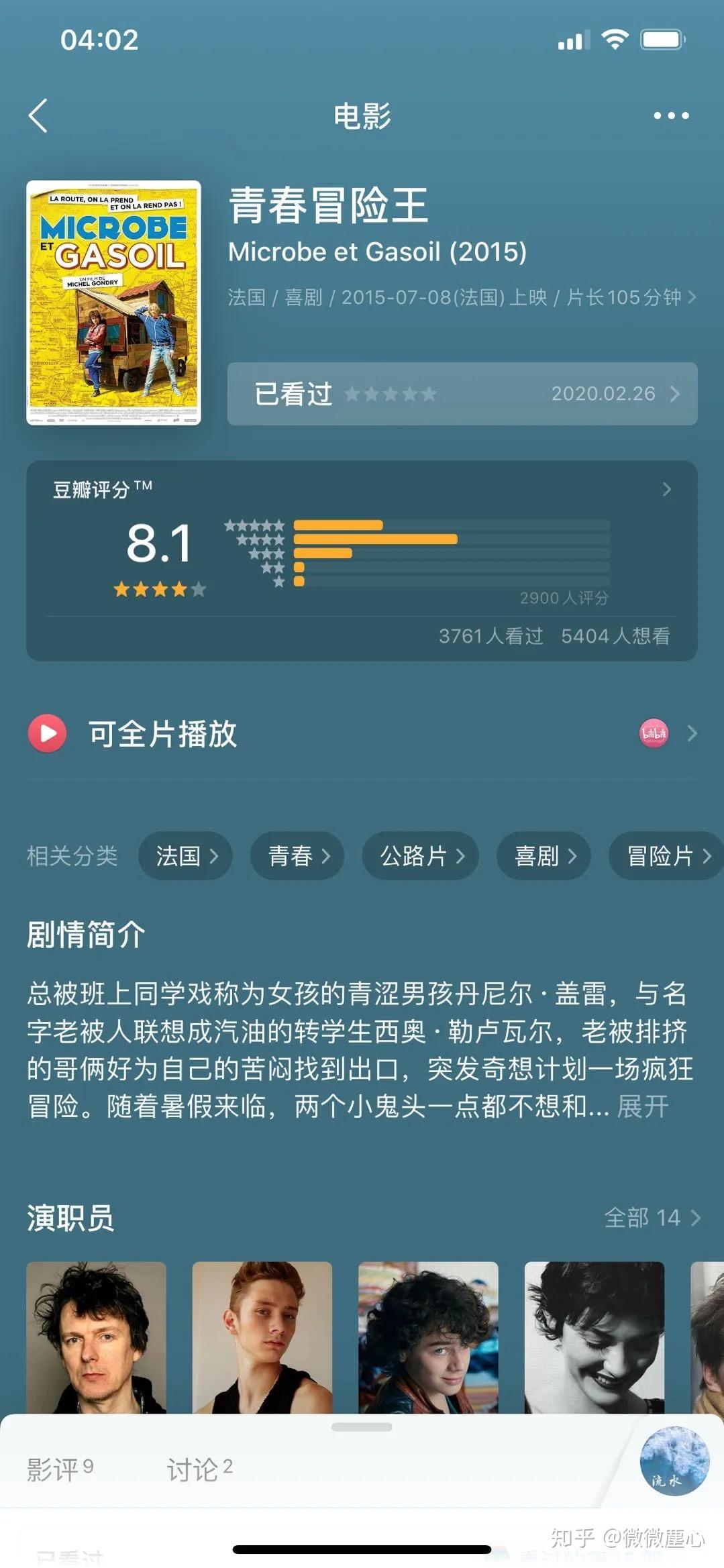
Task: Open the 已看过 rating entry dated 2020.02.26
Action: click(x=462, y=394)
